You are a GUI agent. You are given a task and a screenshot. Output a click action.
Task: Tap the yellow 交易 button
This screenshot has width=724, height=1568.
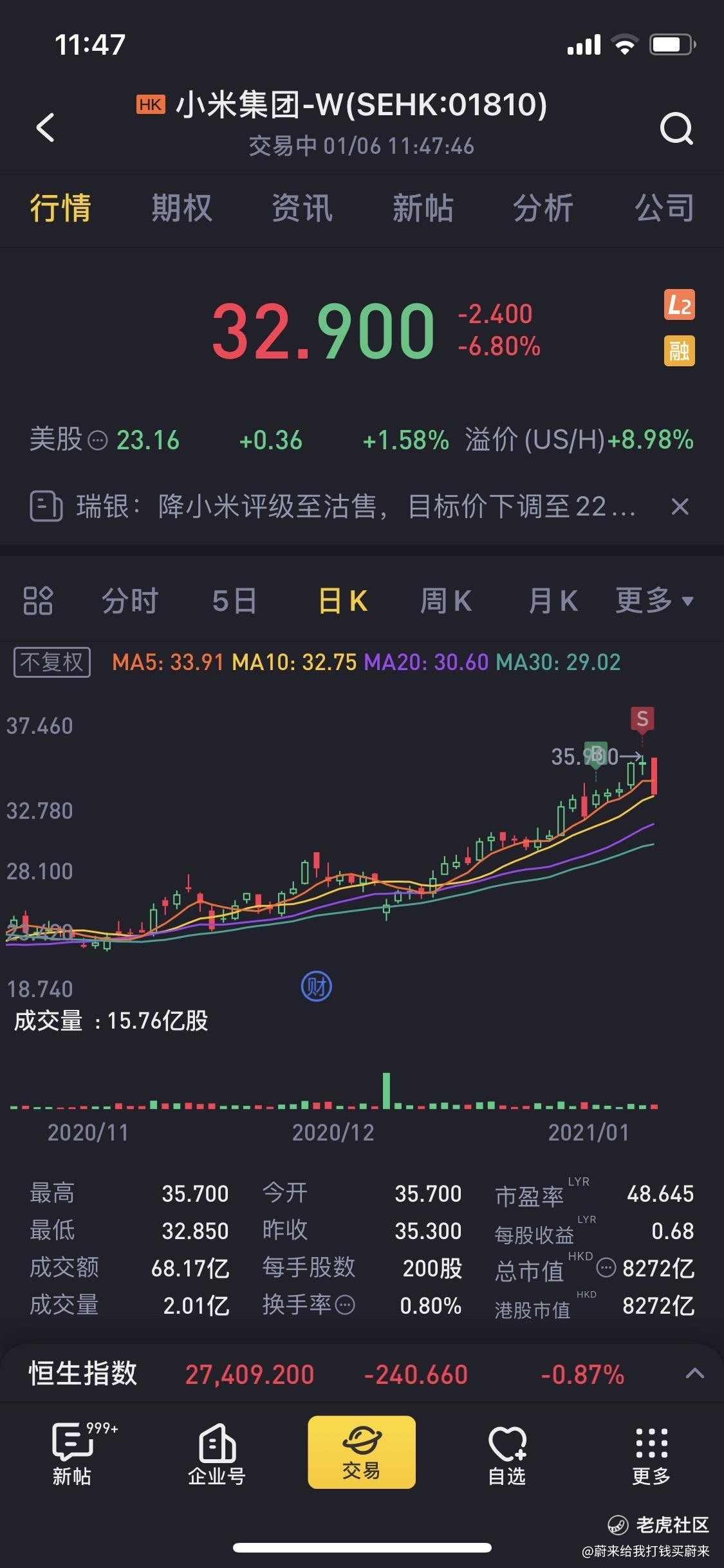point(362,1451)
